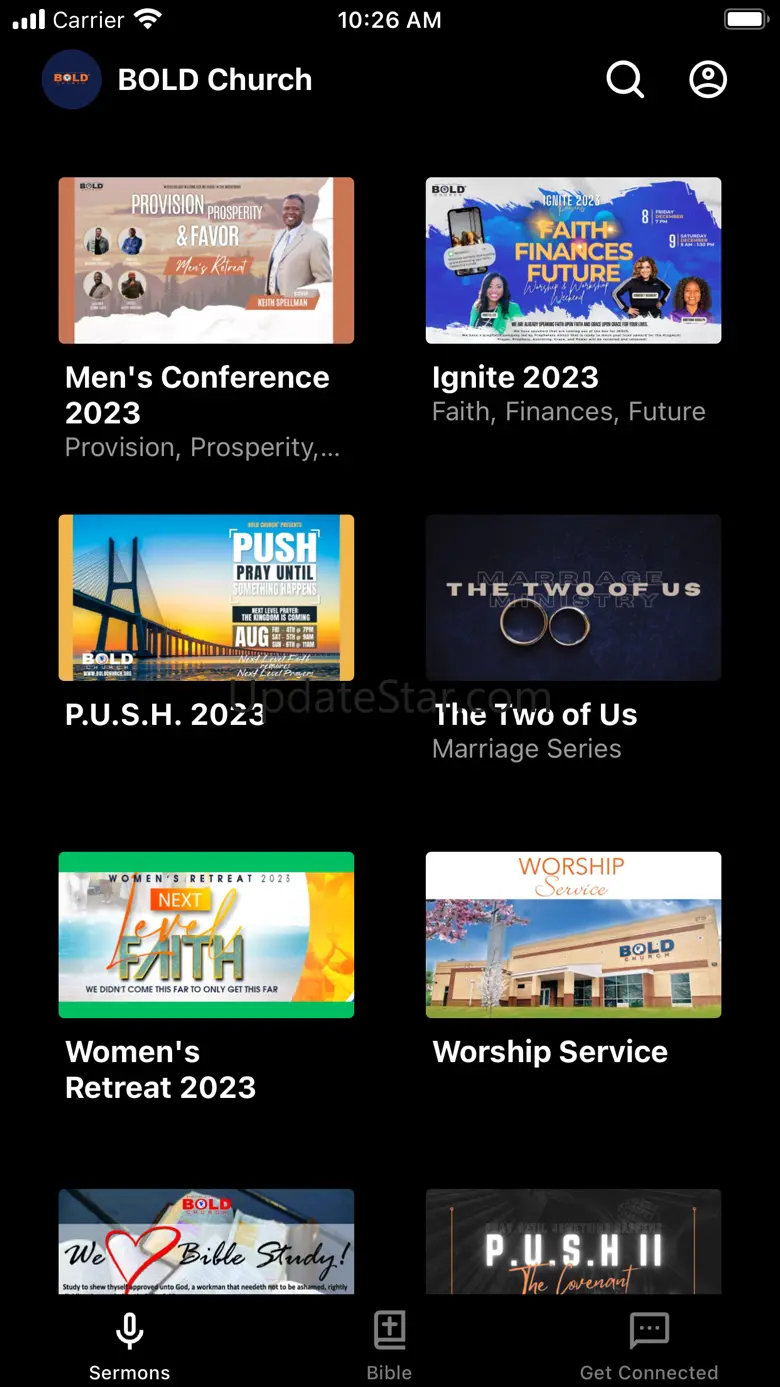The image size is (780, 1387).
Task: Open the search icon
Action: point(625,80)
